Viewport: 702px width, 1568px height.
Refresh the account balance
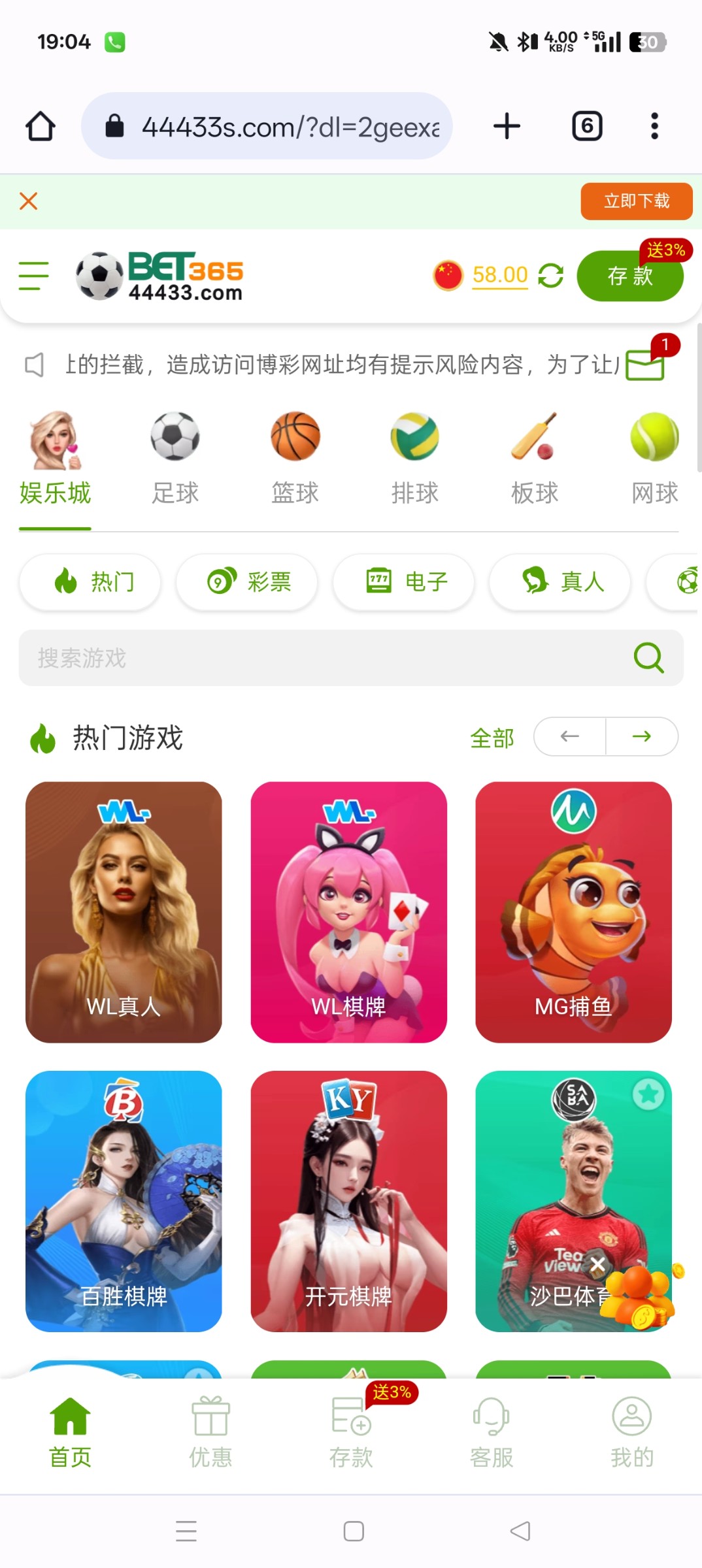tap(550, 276)
